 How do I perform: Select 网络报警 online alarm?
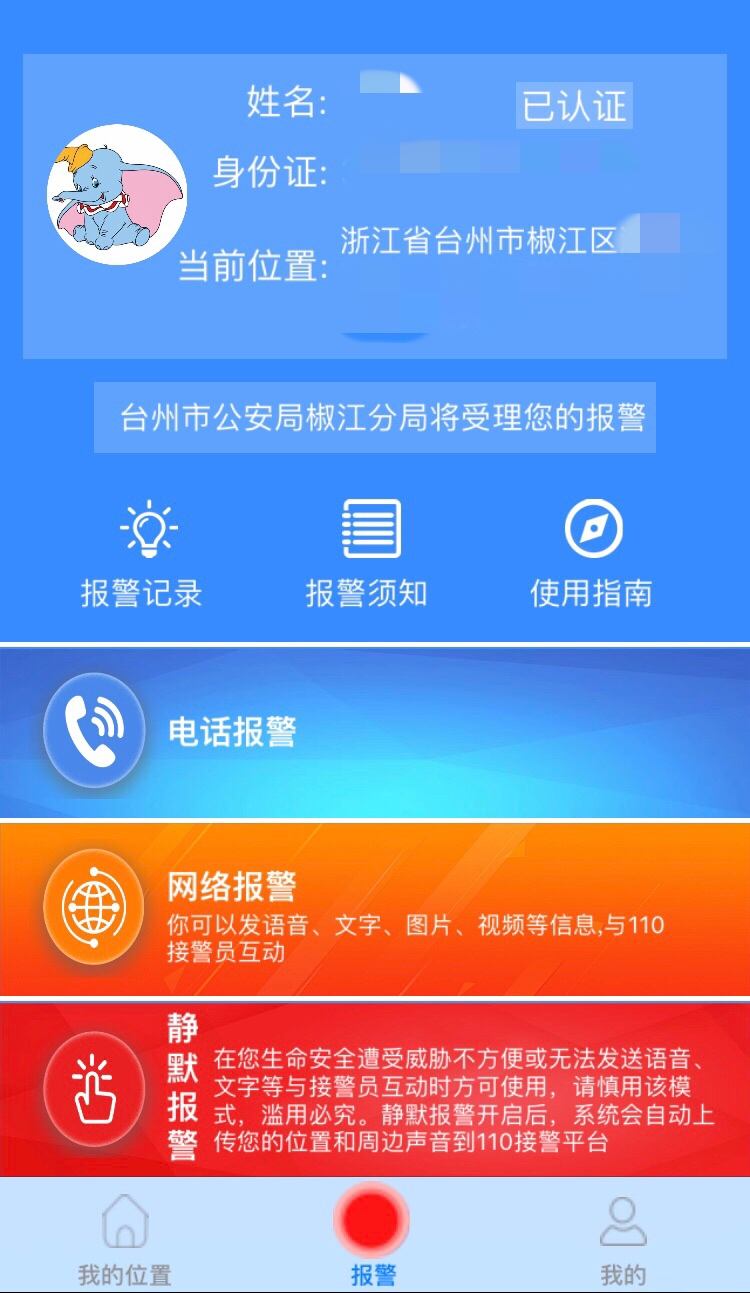(x=374, y=908)
